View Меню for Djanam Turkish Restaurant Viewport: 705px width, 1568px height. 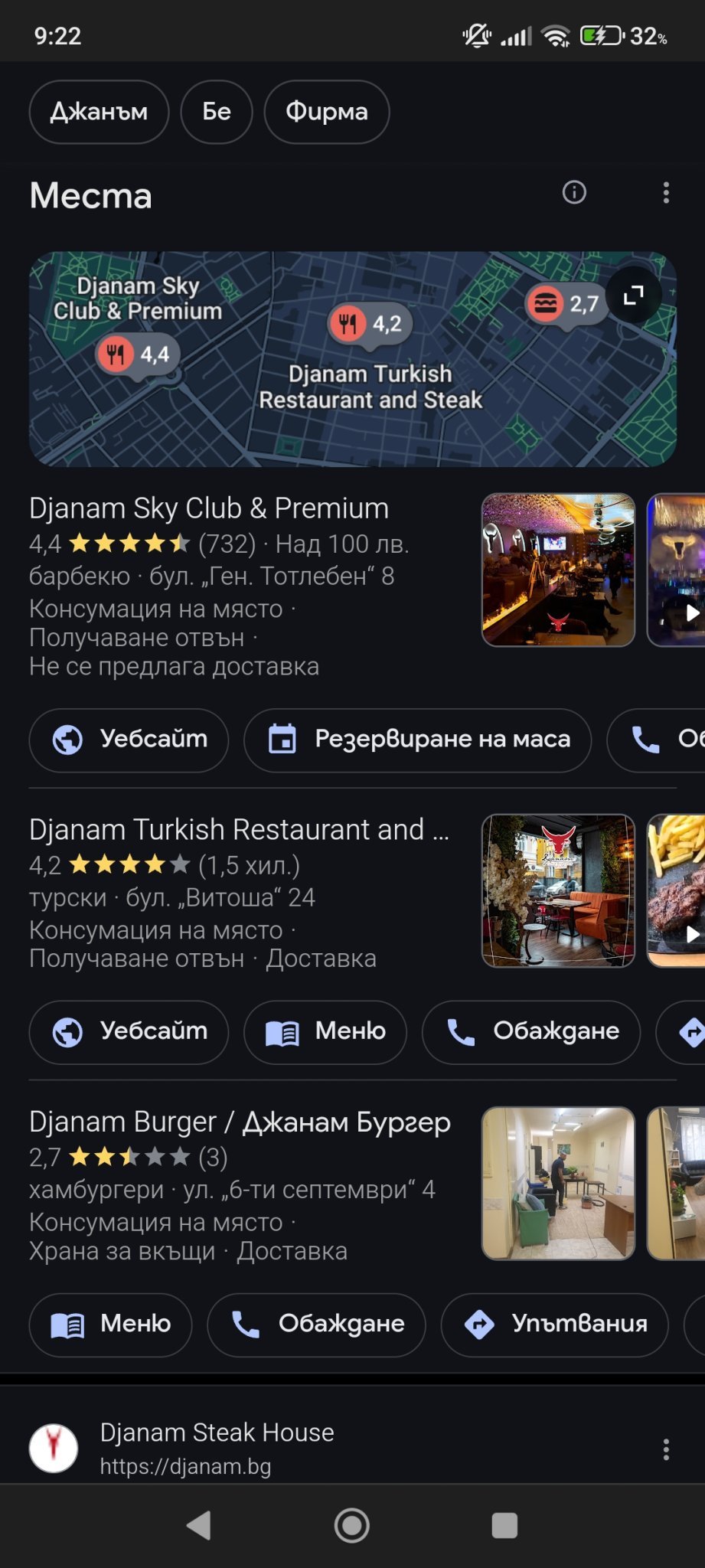tap(325, 1031)
